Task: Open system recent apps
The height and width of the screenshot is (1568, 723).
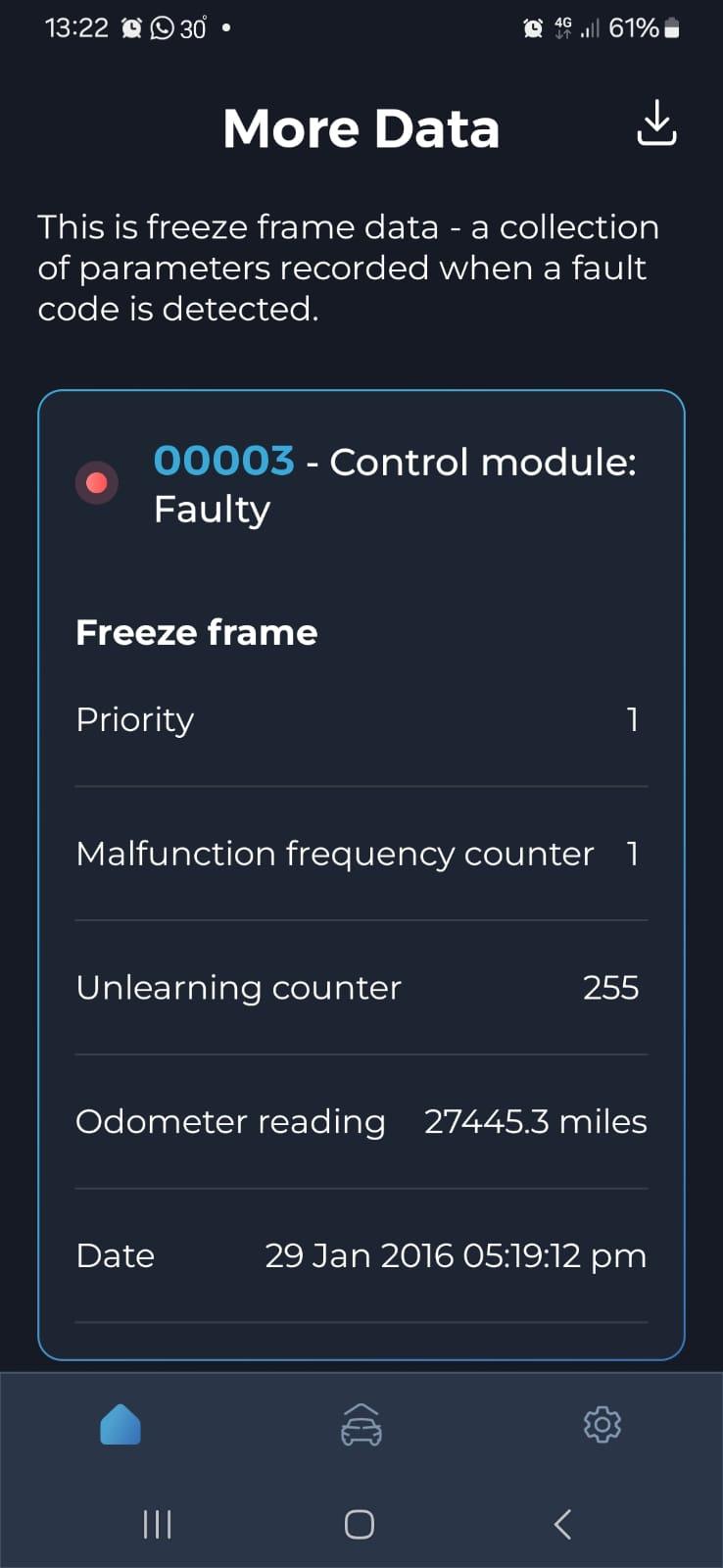Action: (158, 1524)
